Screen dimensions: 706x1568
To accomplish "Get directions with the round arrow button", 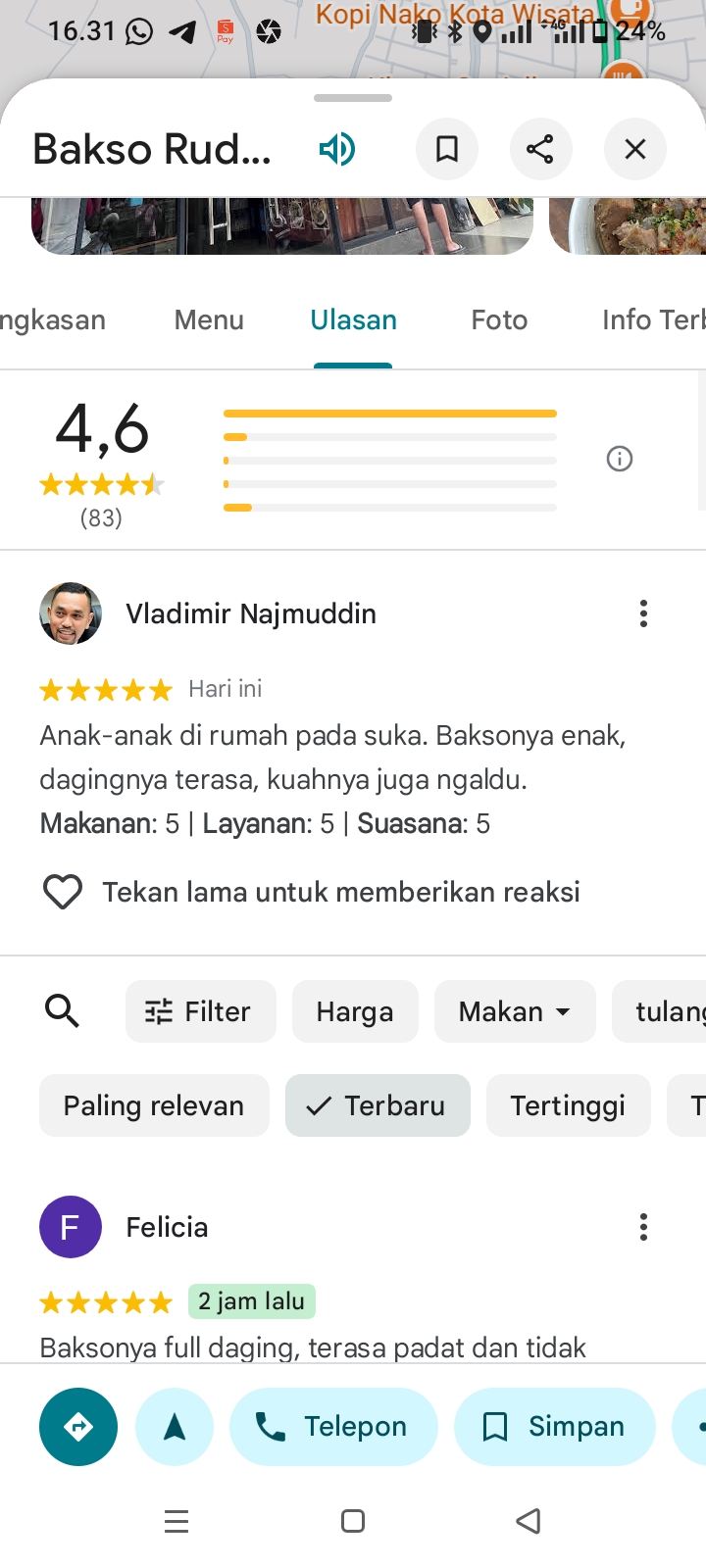I will tap(78, 1427).
